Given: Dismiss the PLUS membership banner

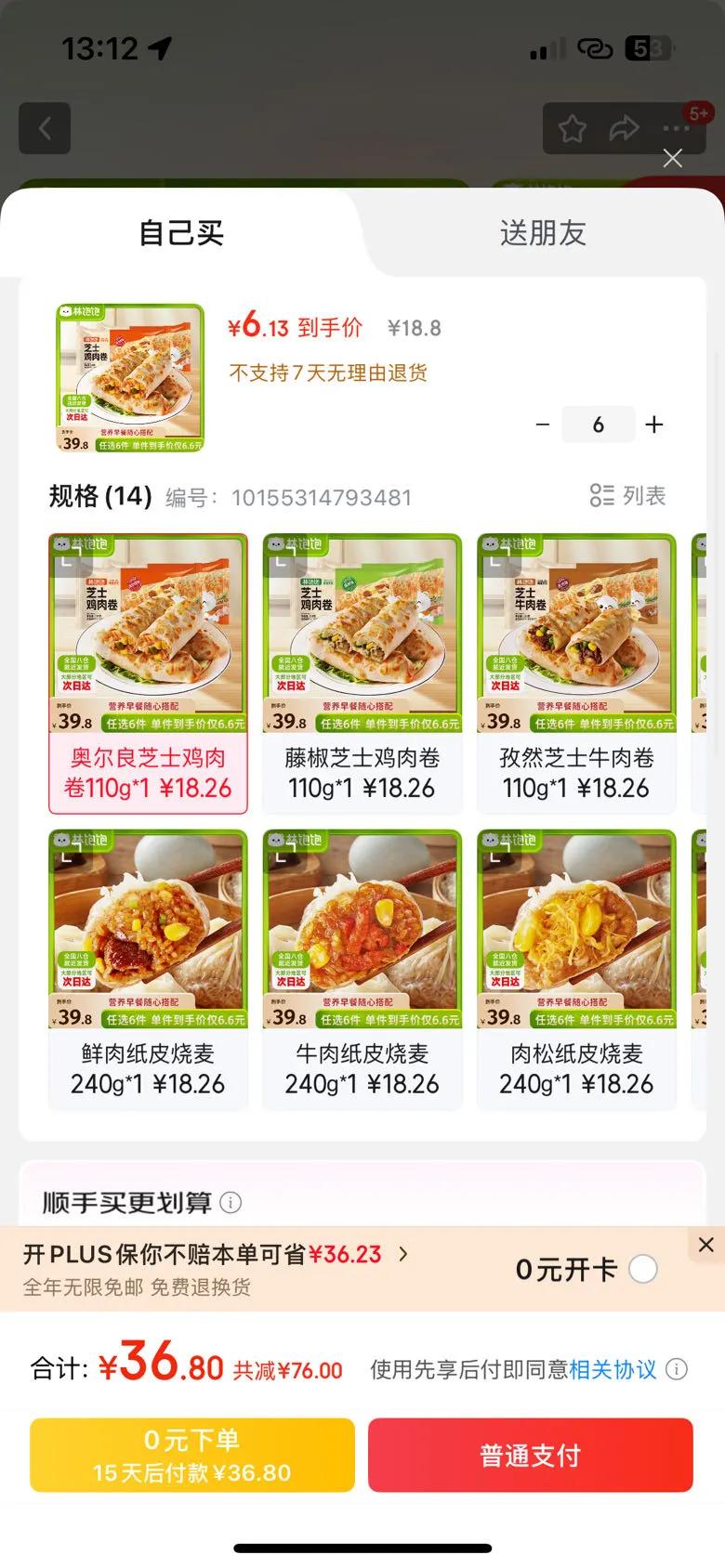Looking at the screenshot, I should click(706, 1245).
